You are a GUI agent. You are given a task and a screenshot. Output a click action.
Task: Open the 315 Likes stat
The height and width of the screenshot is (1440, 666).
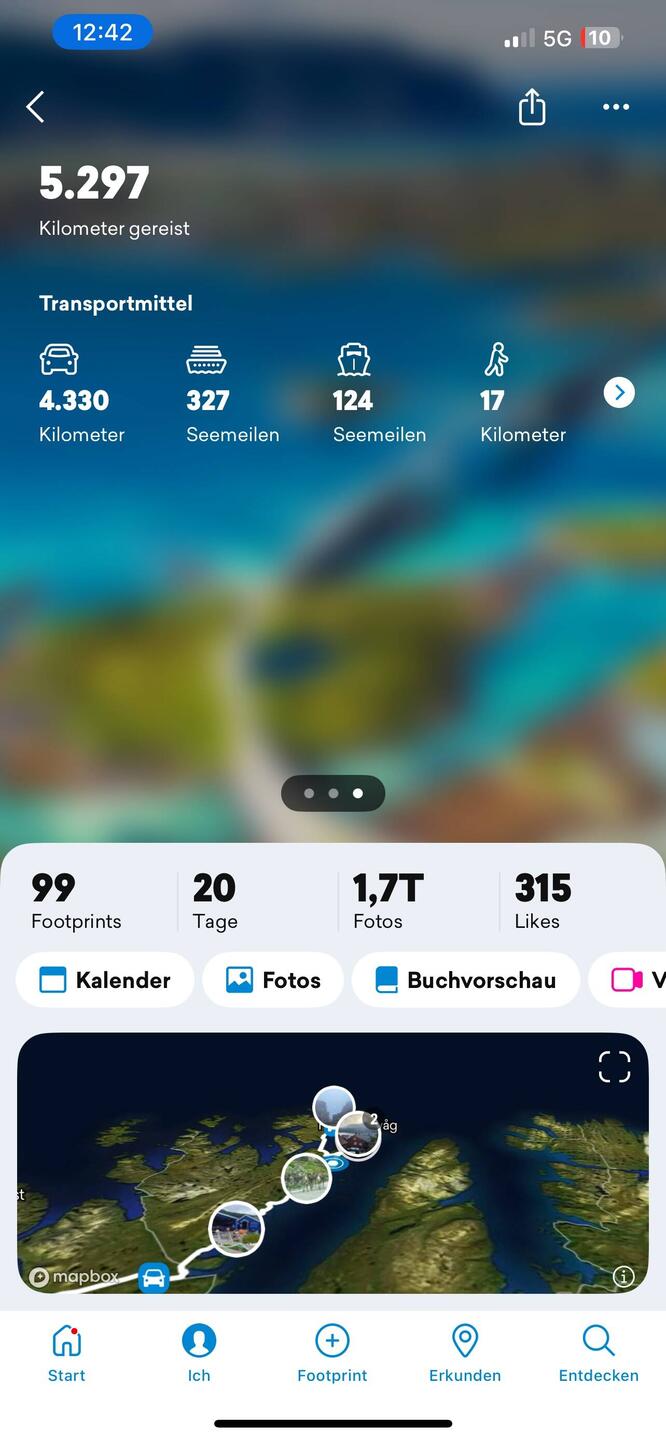tap(542, 901)
